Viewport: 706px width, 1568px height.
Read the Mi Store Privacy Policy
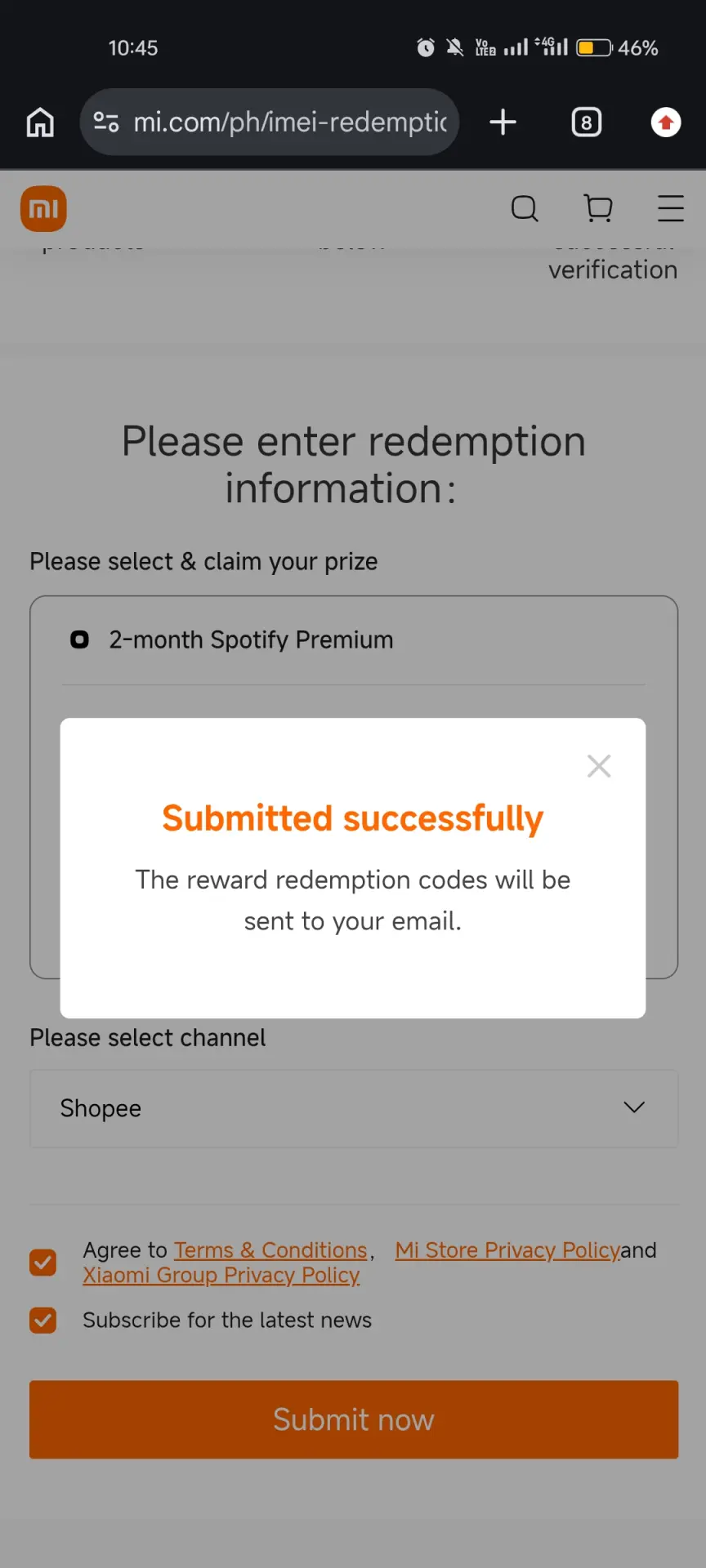click(507, 1250)
